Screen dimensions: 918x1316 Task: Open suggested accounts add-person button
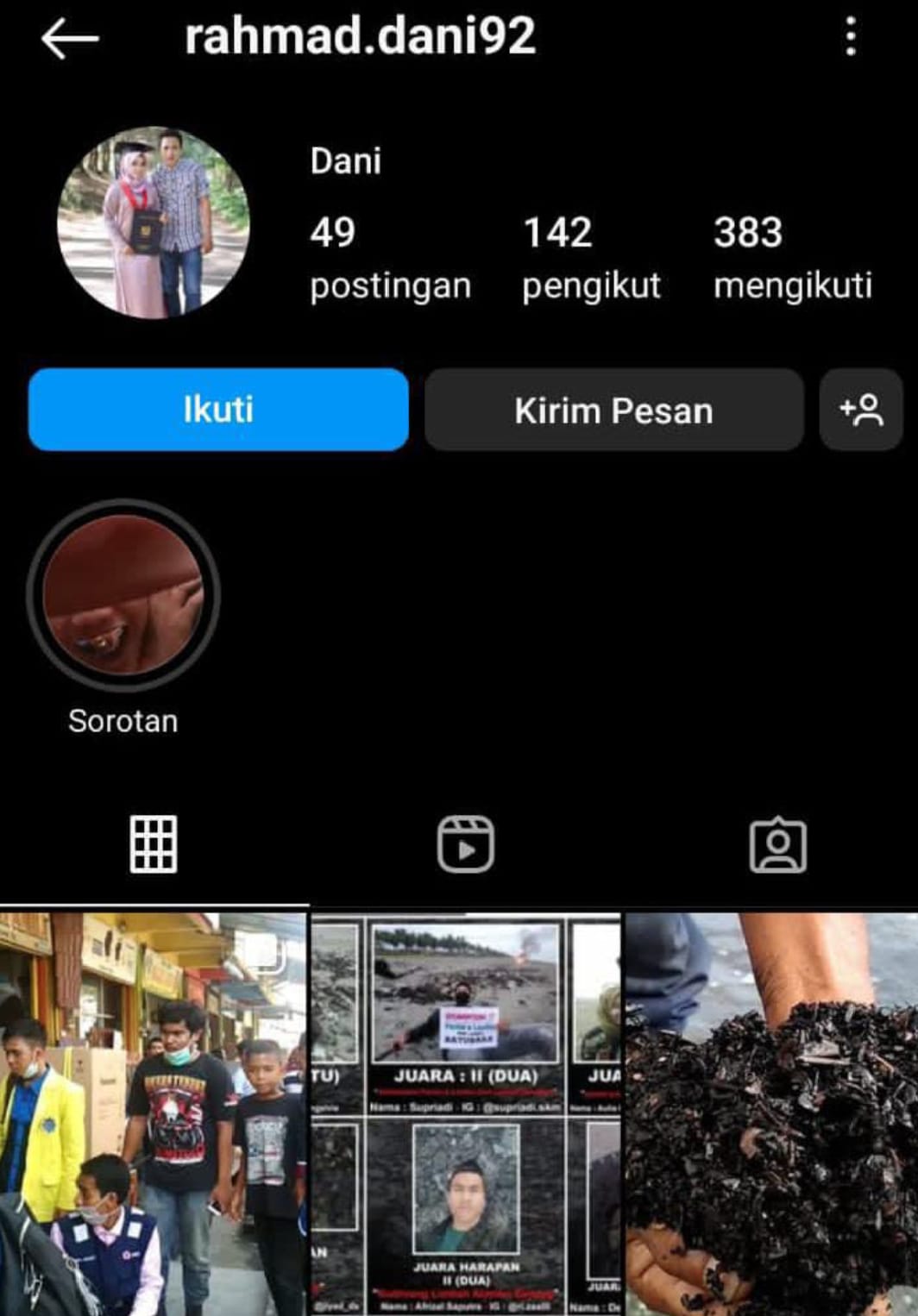[861, 410]
